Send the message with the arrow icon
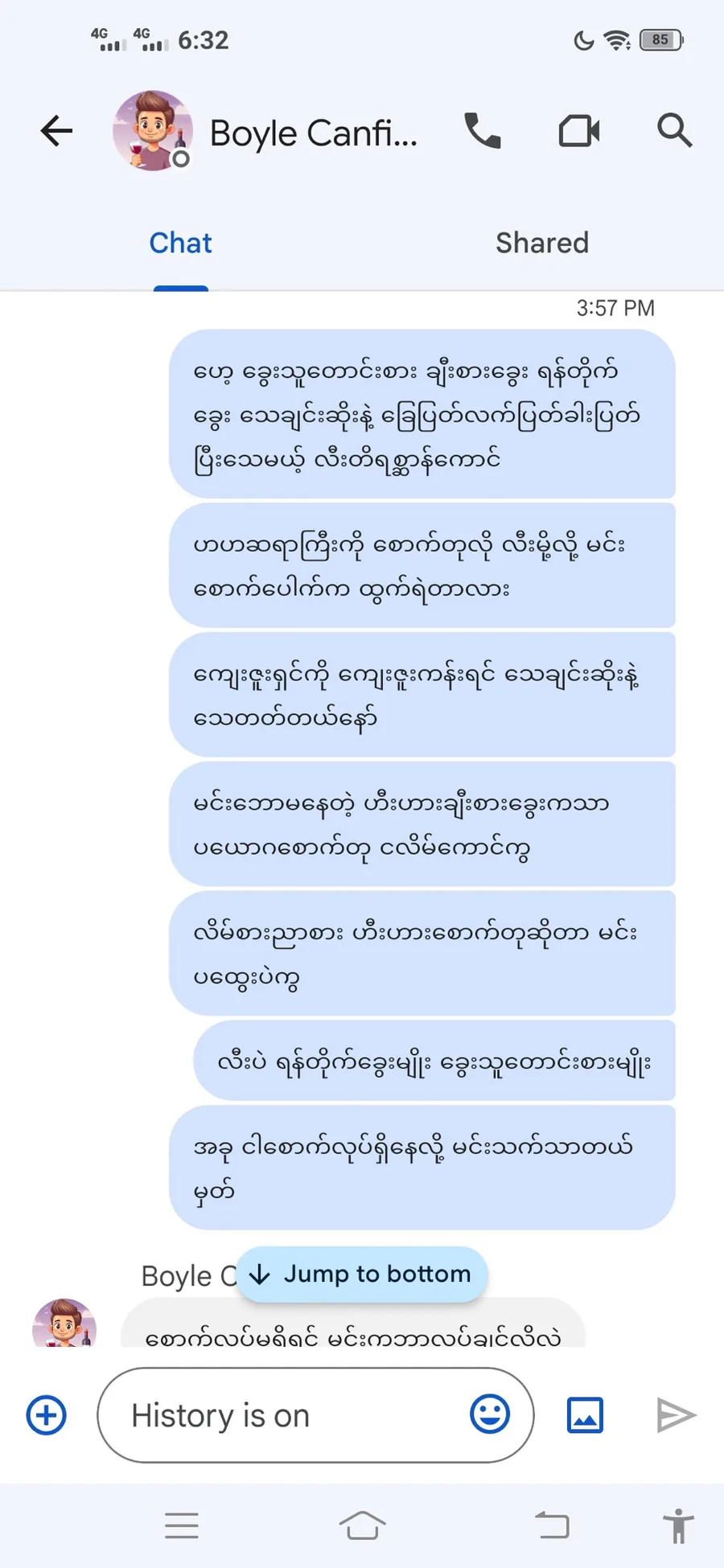This screenshot has width=724, height=1568. click(x=676, y=1415)
